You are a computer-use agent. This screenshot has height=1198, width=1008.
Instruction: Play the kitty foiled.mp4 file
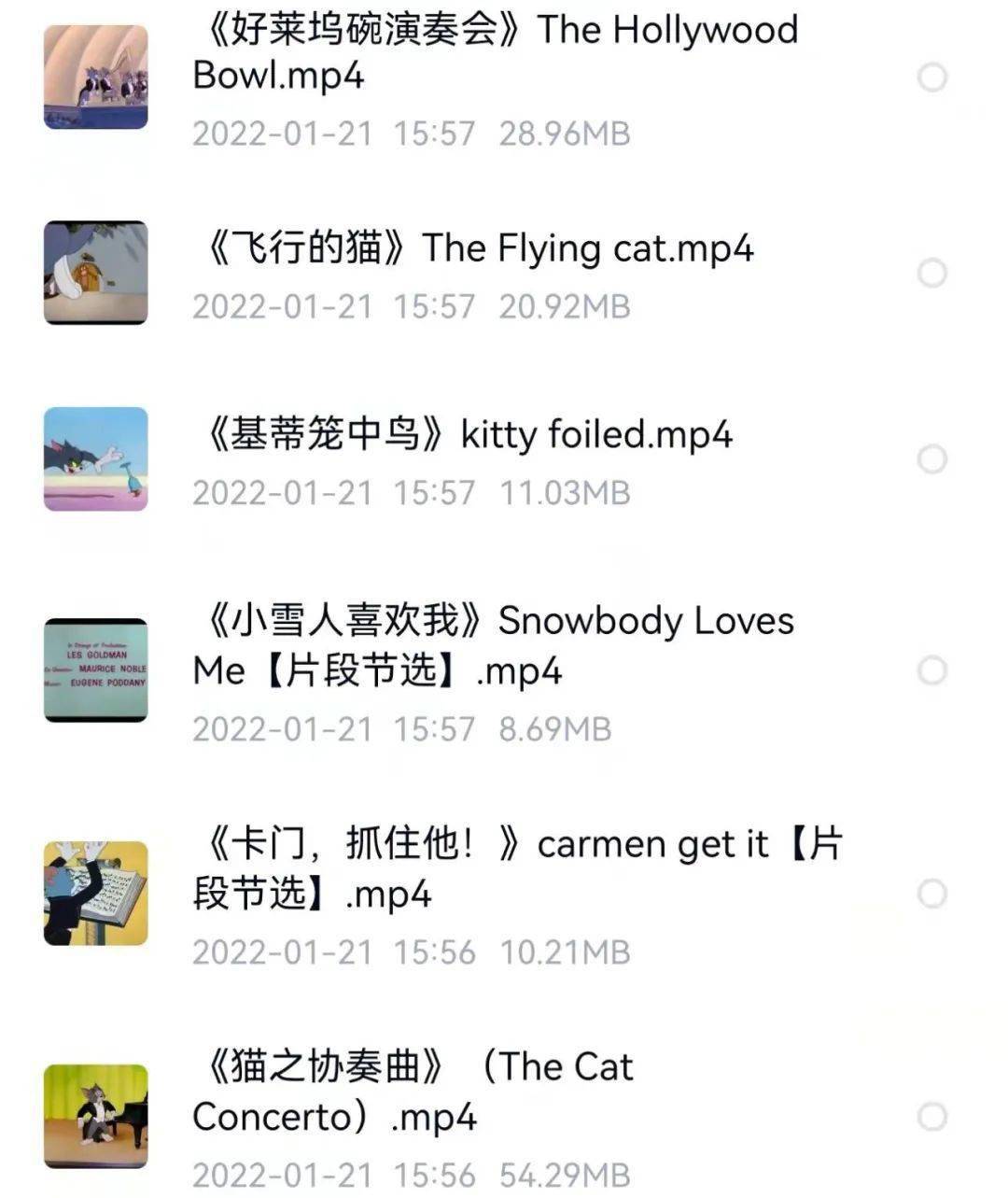tap(463, 436)
